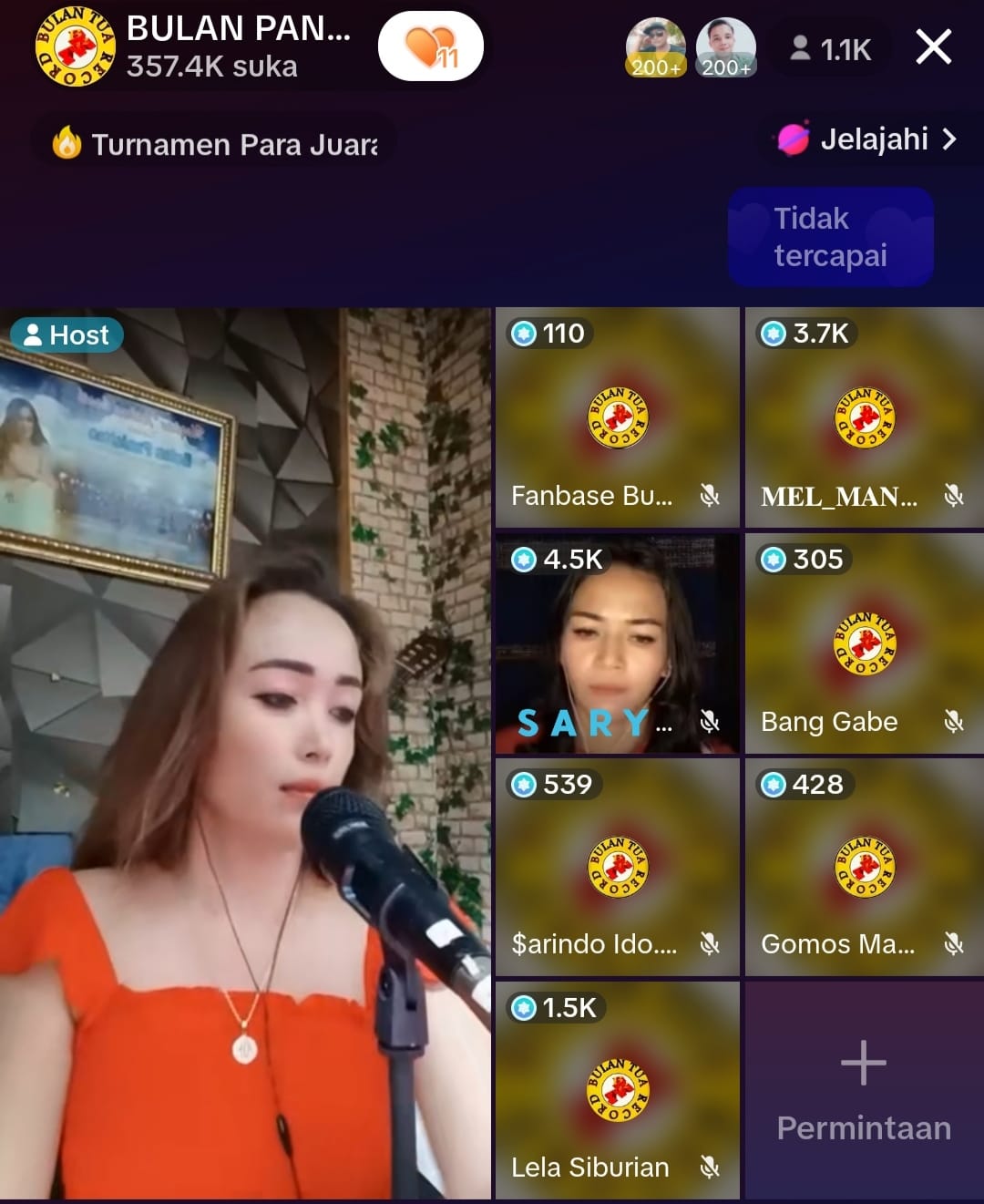
Task: Request to join via Permintaan
Action: coord(864,1091)
